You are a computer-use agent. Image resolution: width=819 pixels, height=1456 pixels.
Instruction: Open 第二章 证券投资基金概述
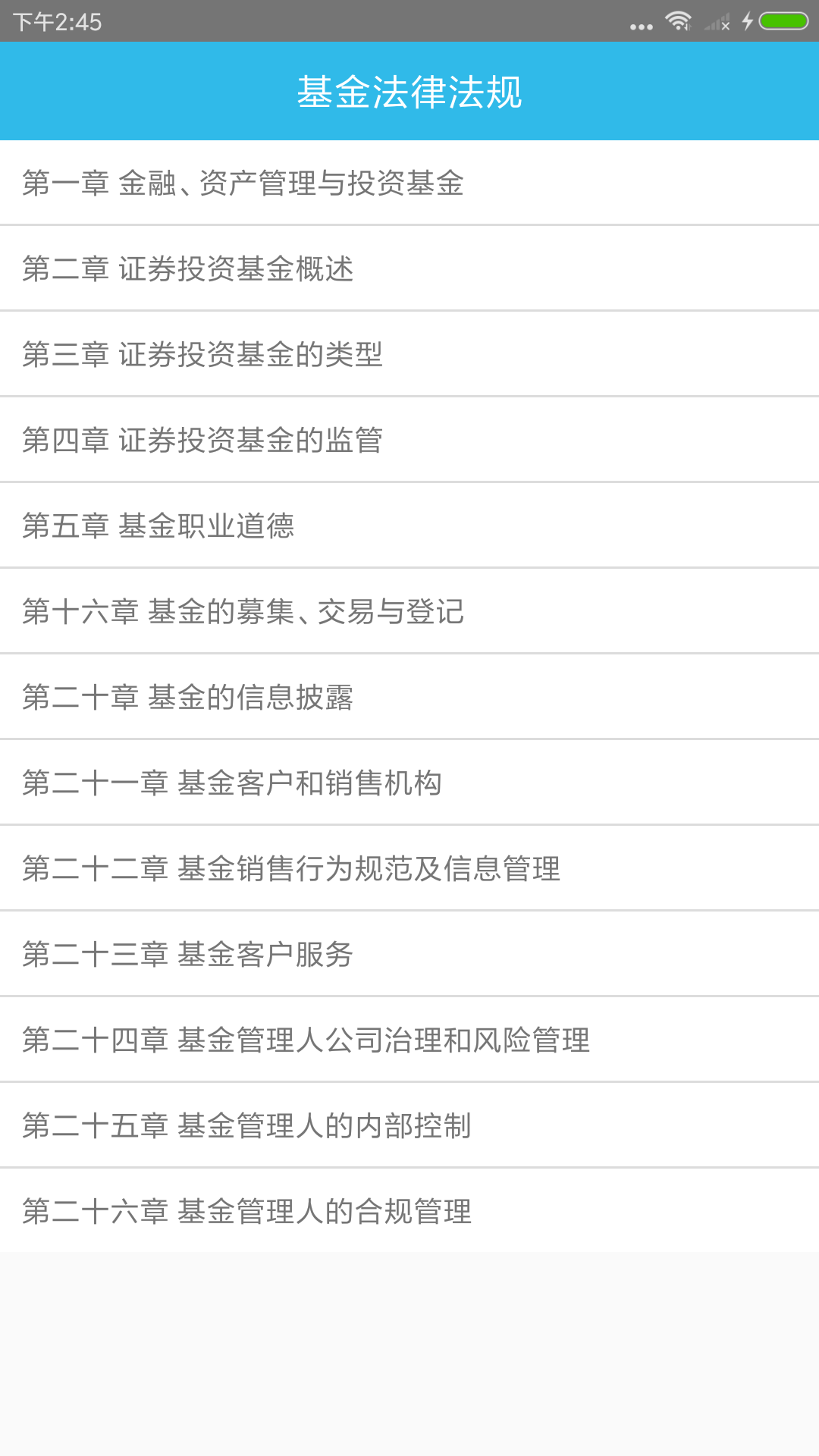point(409,268)
